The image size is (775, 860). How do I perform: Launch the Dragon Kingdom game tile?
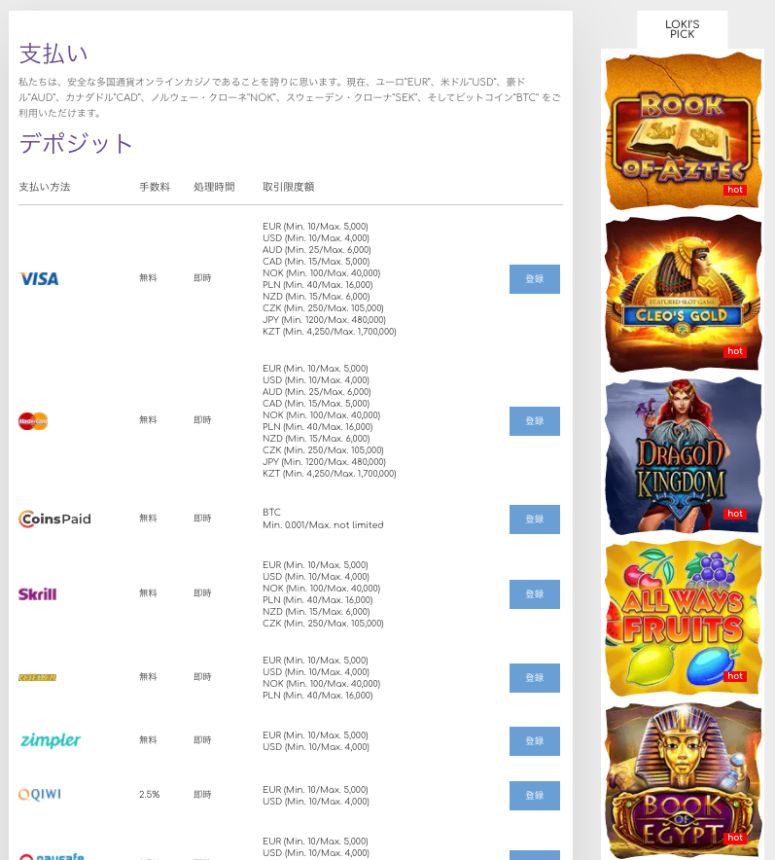tap(683, 456)
